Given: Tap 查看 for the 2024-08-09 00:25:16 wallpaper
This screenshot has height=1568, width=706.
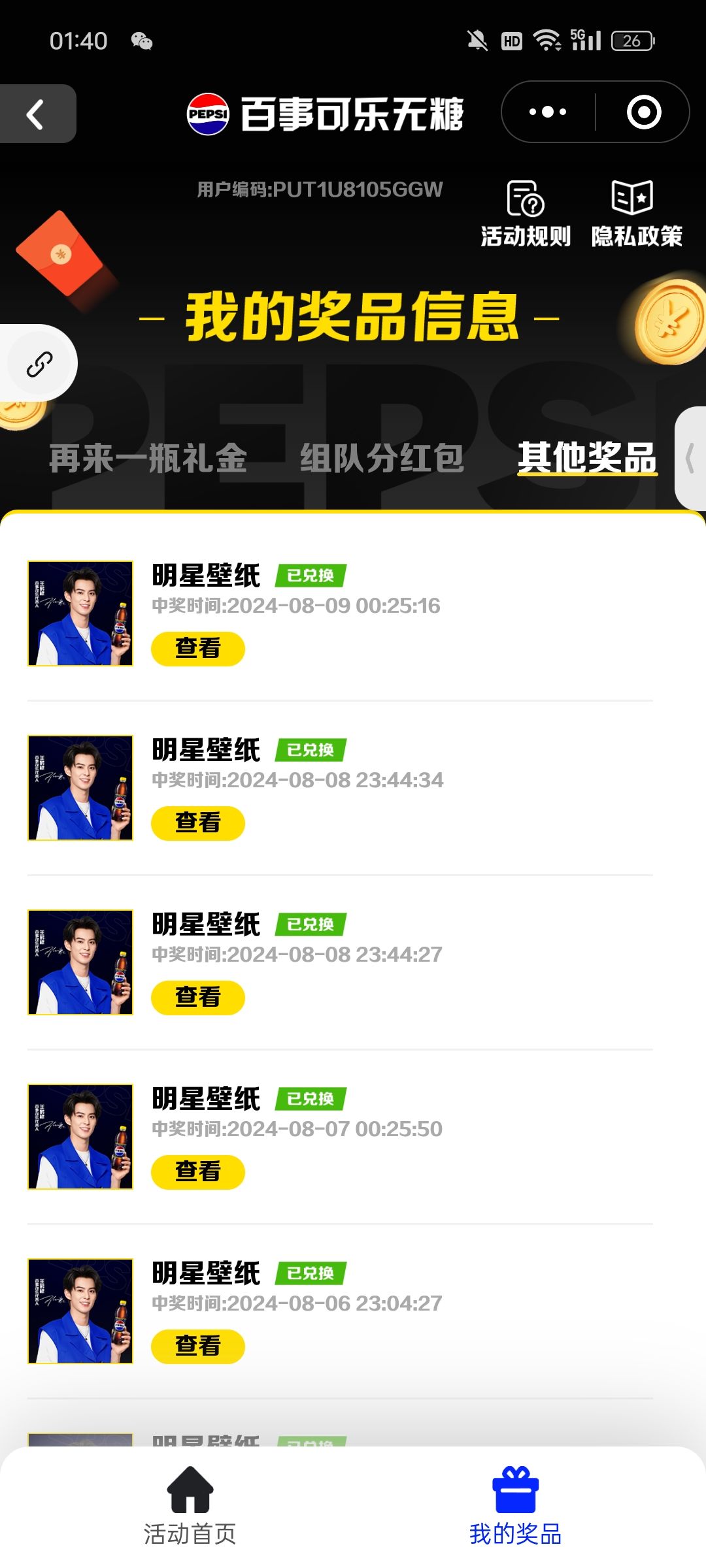Looking at the screenshot, I should click(x=198, y=649).
